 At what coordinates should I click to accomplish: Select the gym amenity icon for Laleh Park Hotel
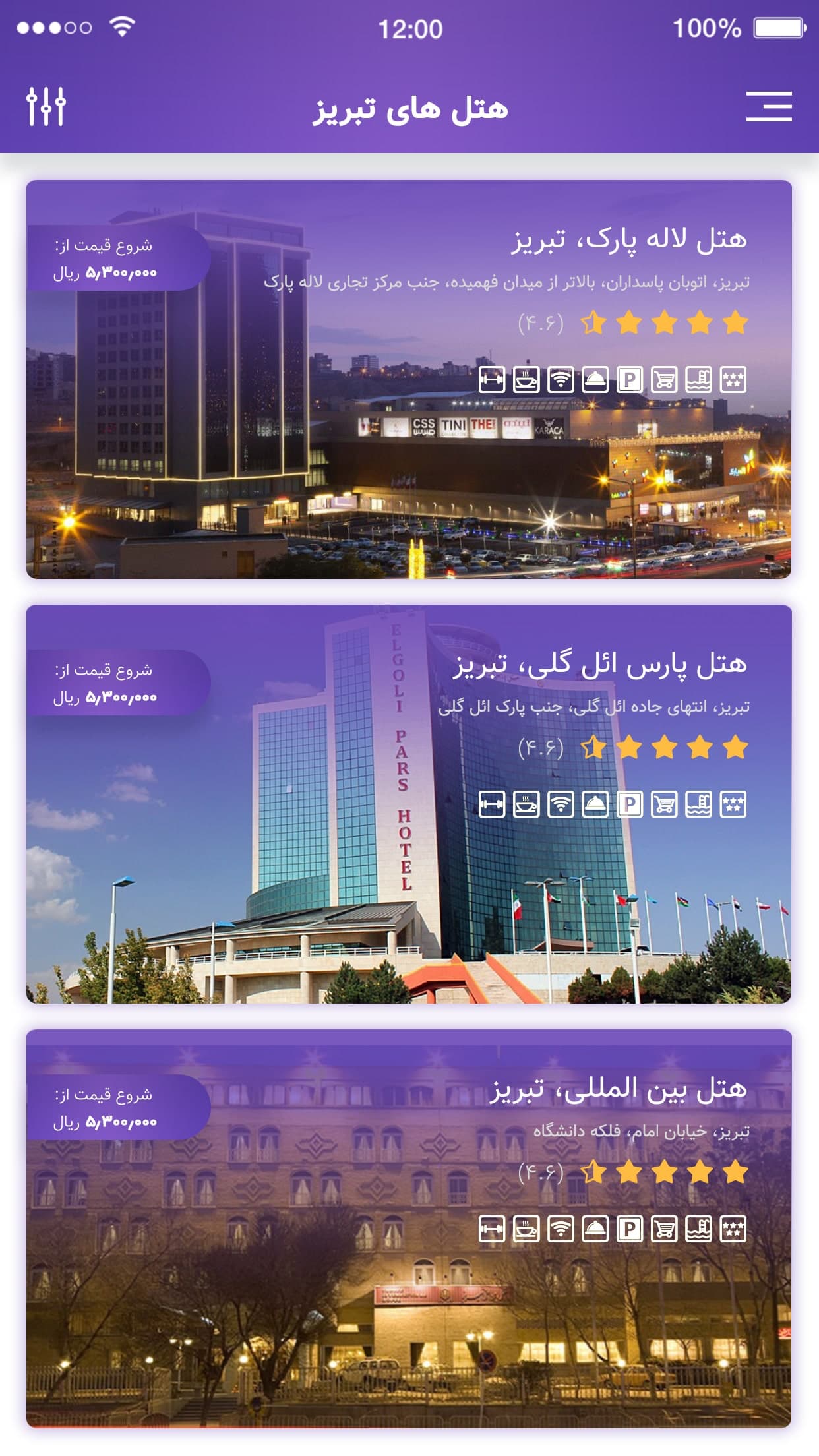point(491,378)
